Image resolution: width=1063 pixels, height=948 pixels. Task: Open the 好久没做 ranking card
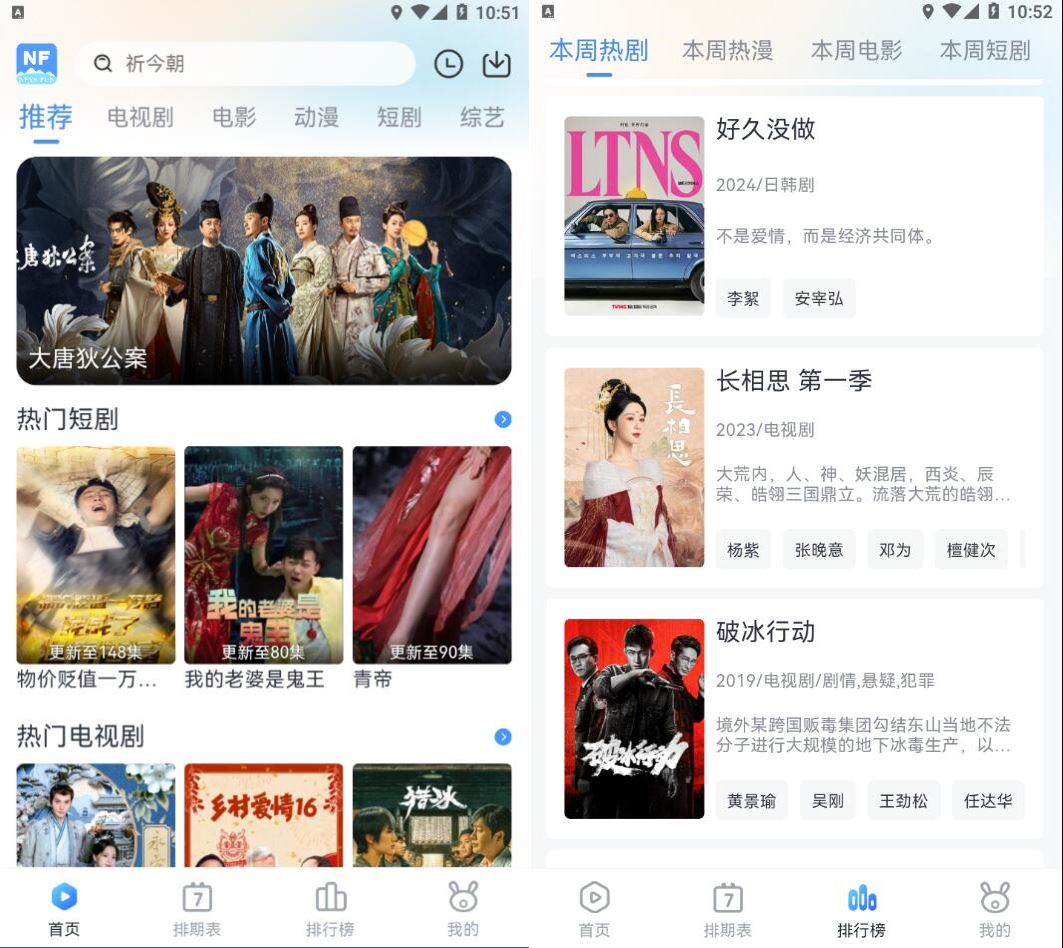794,215
